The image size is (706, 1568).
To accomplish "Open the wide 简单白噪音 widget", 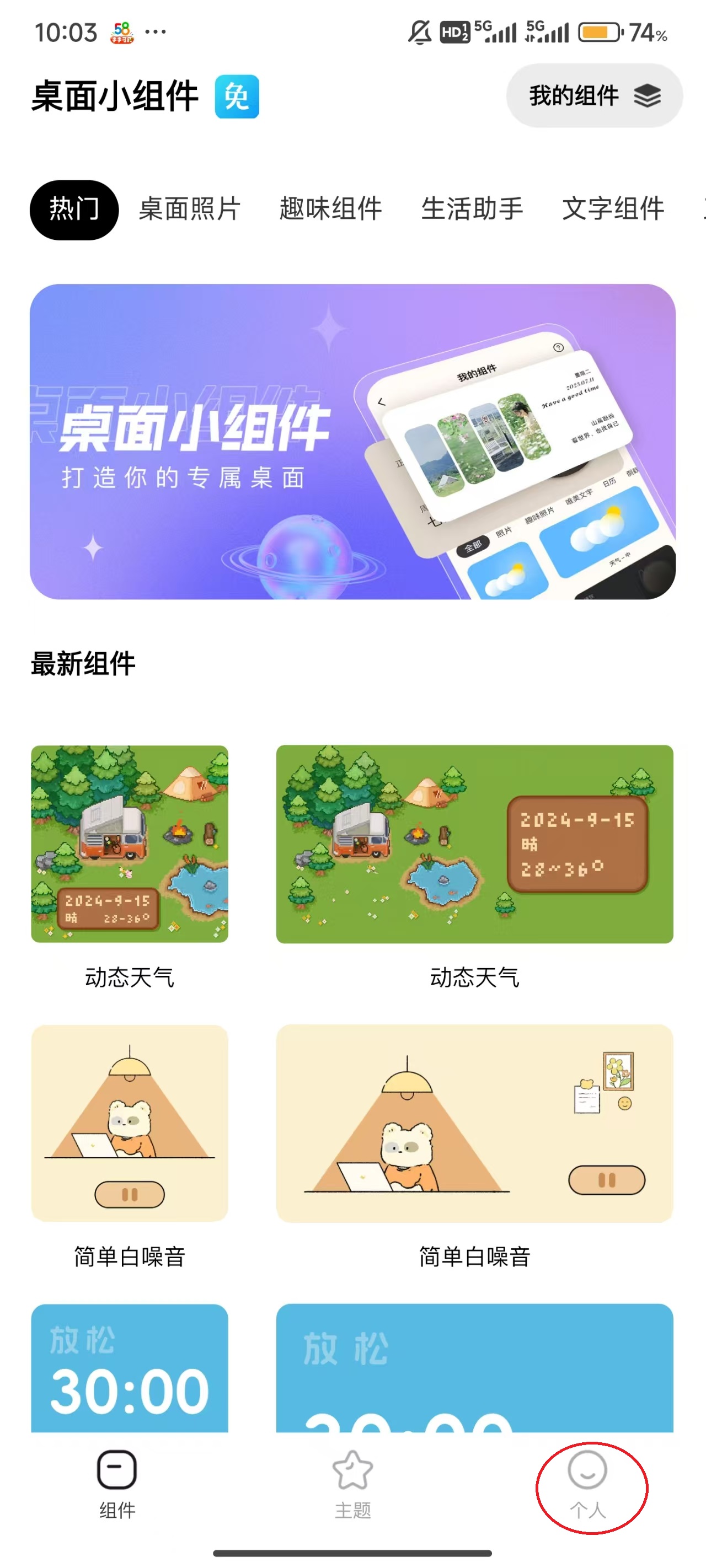I will click(x=474, y=1123).
